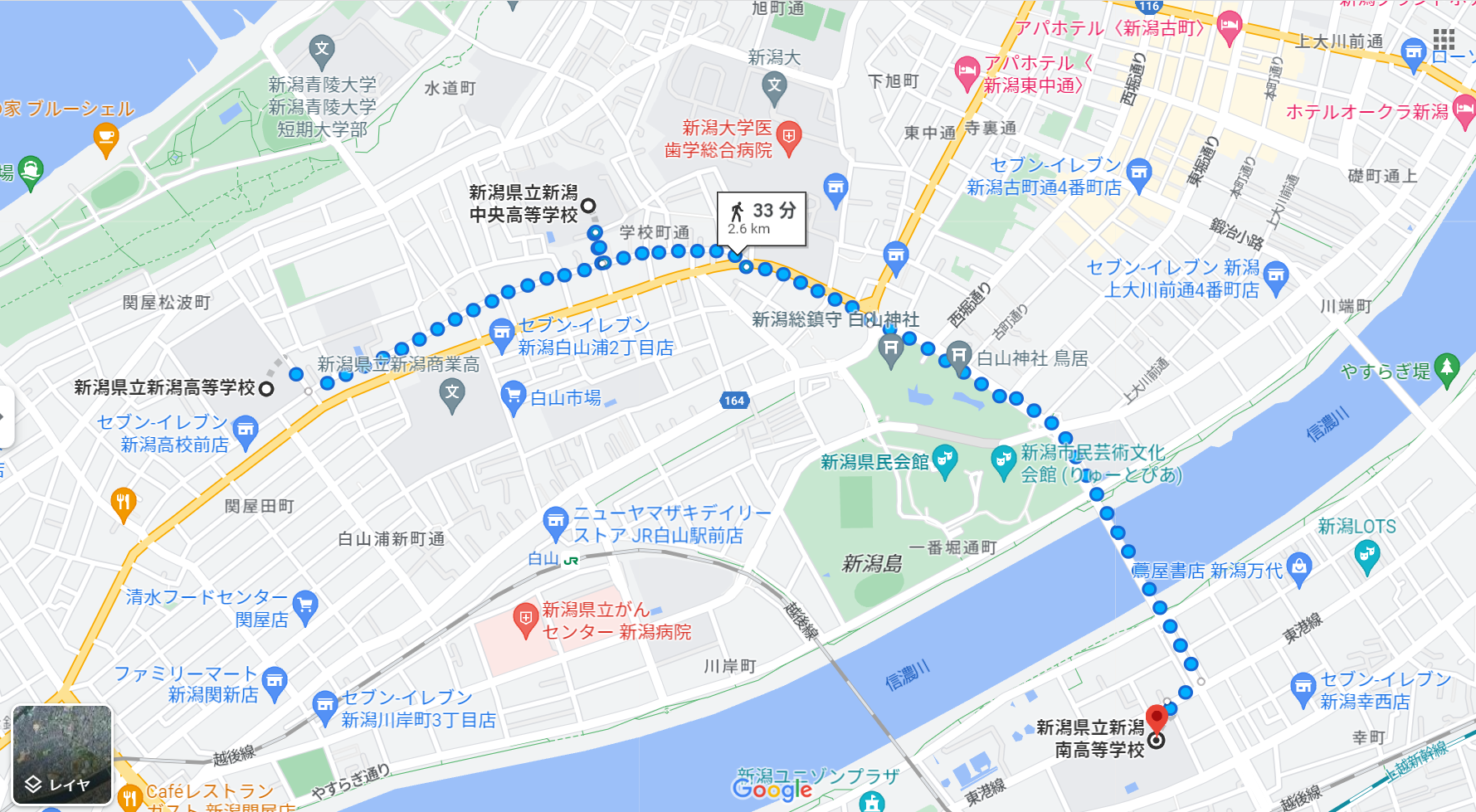Tap the やすらぎ堤 park marker
Viewport: 1476px width, 812px height.
tap(1447, 368)
